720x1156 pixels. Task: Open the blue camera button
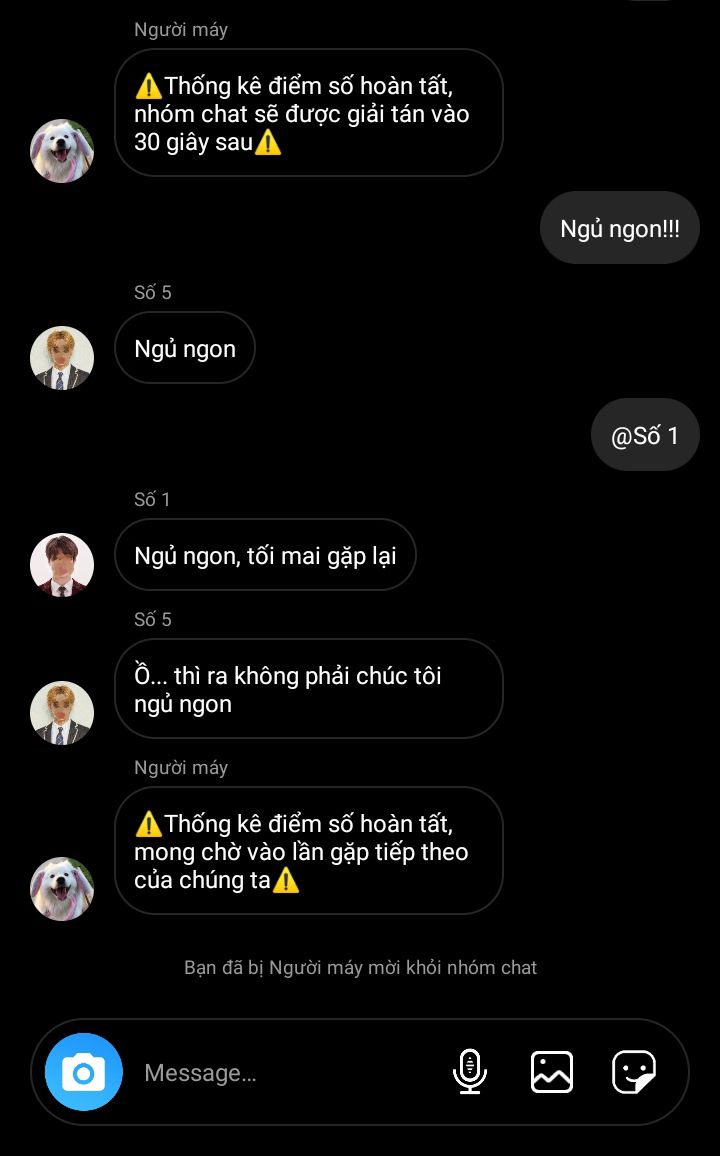pyautogui.click(x=84, y=1072)
